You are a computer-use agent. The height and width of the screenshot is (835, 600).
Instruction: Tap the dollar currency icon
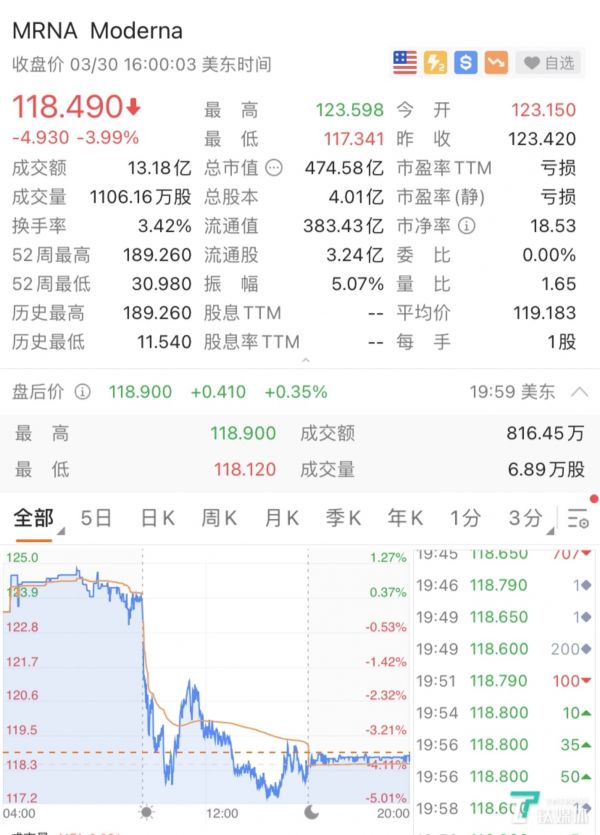pyautogui.click(x=465, y=63)
